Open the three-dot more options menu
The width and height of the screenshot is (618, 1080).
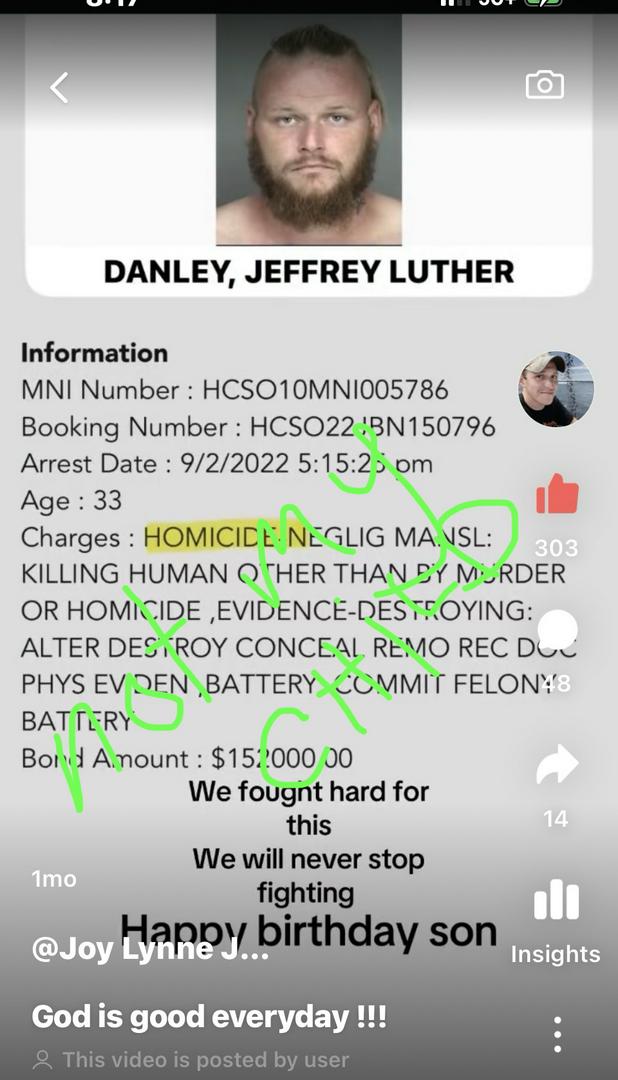point(556,1033)
